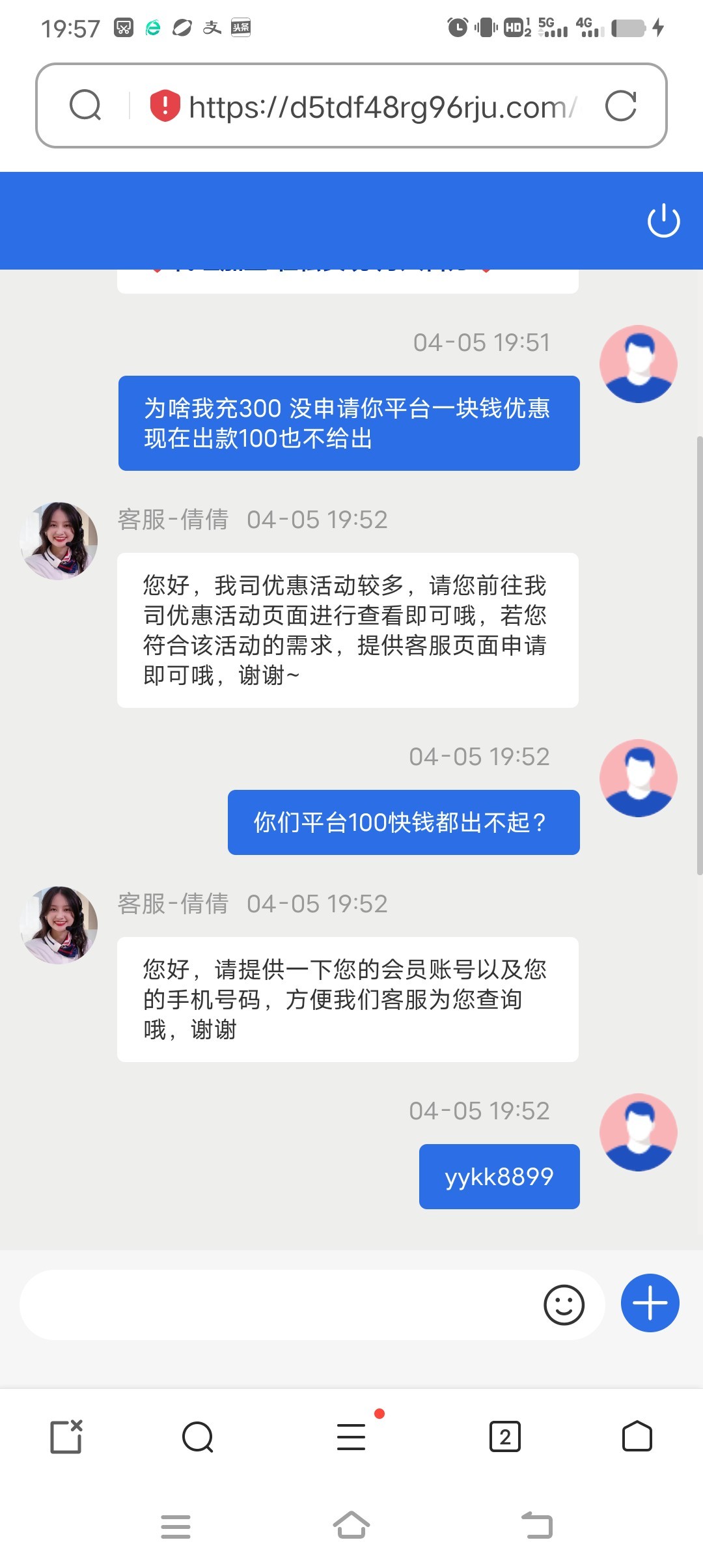This screenshot has width=703, height=1568.
Task: Go back using system navigation
Action: click(537, 1526)
